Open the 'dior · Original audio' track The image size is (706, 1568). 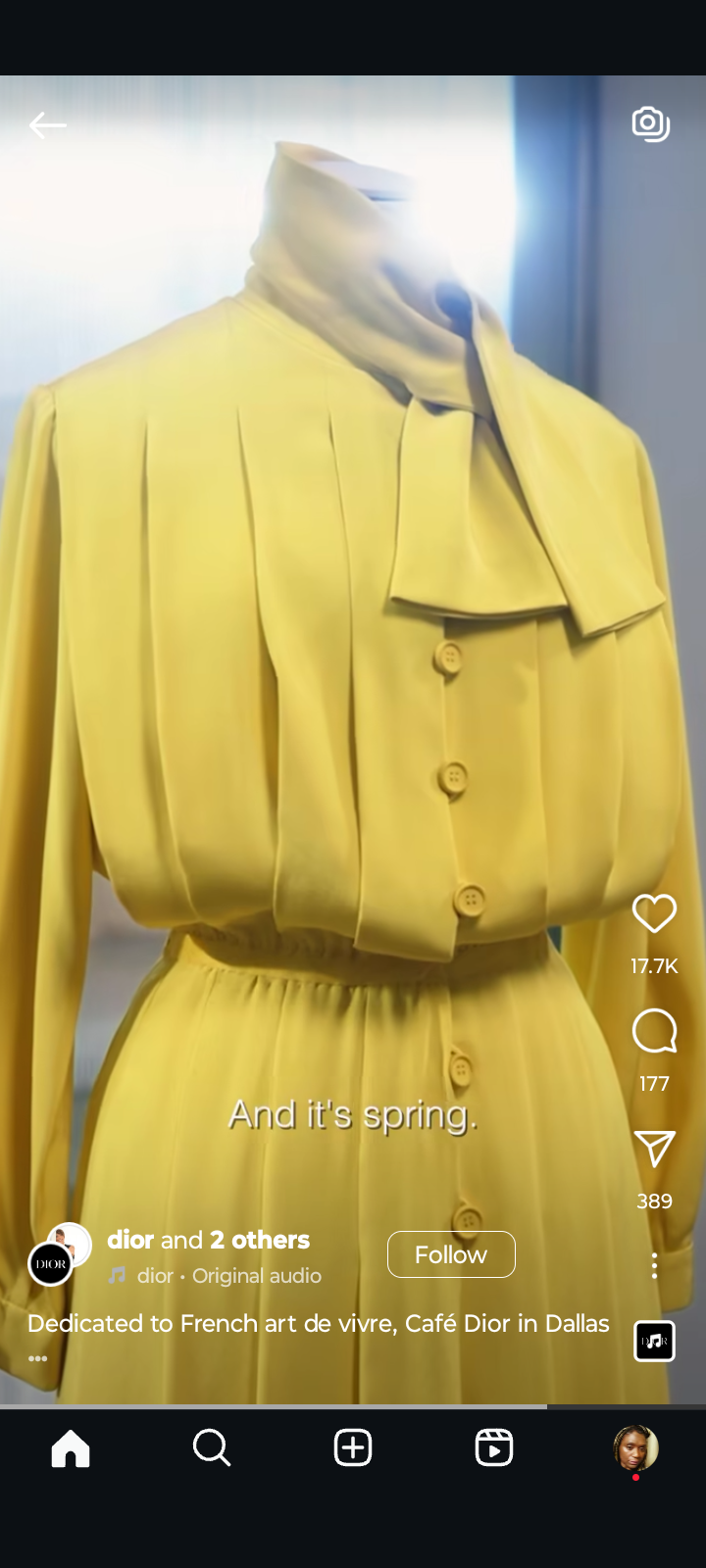point(227,1276)
